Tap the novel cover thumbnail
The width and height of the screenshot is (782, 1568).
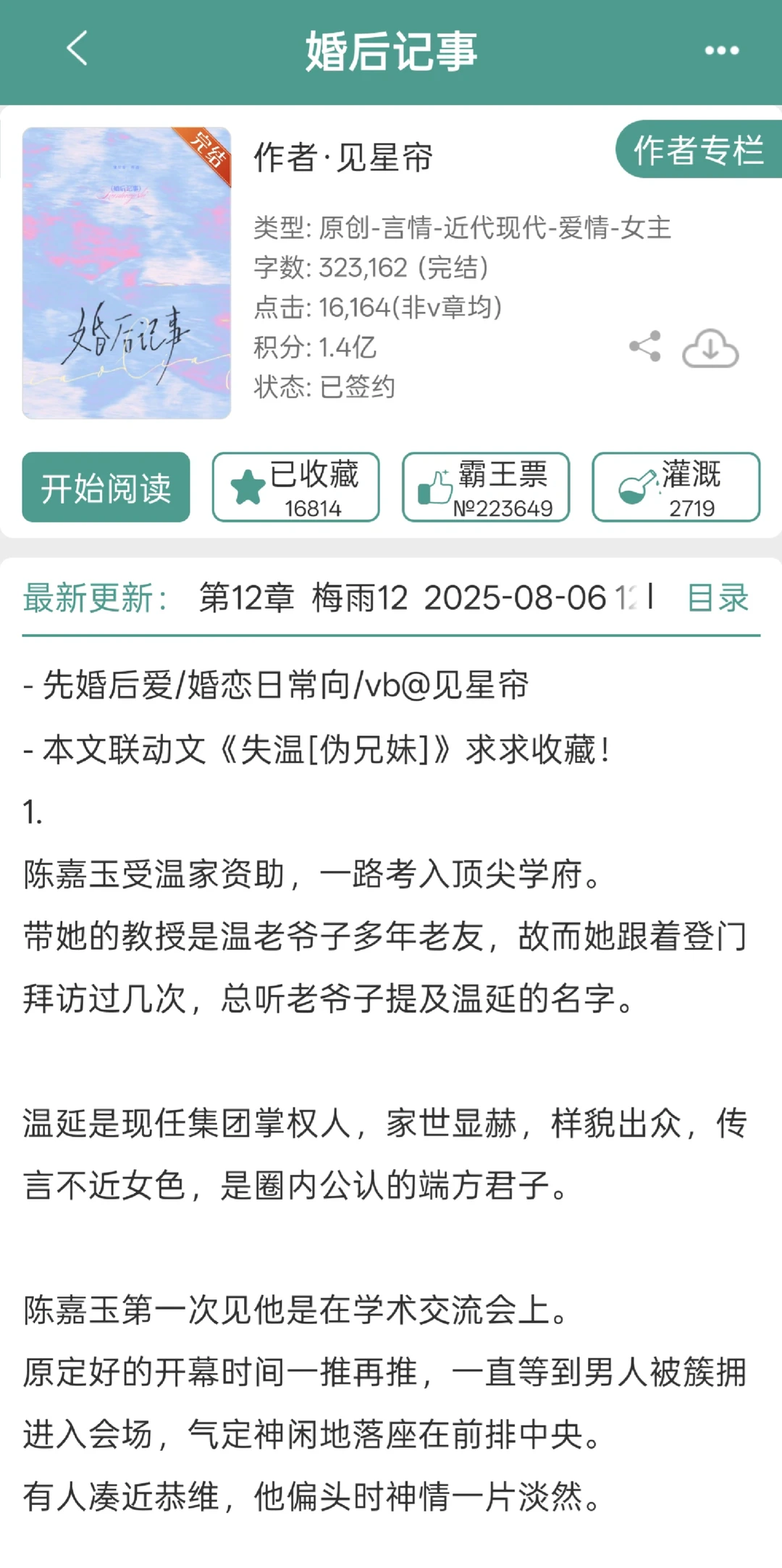(126, 271)
